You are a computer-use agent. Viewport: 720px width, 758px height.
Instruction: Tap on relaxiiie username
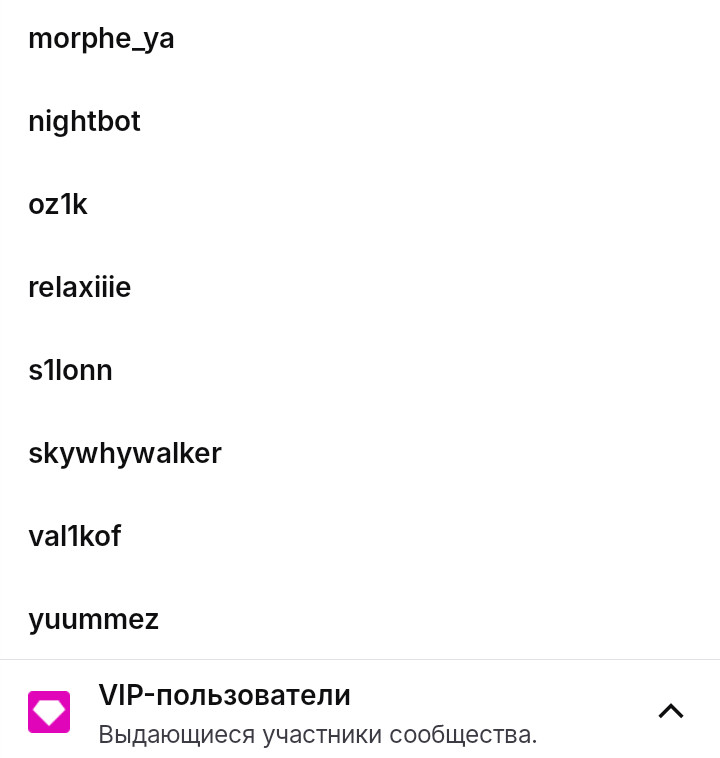tap(79, 288)
